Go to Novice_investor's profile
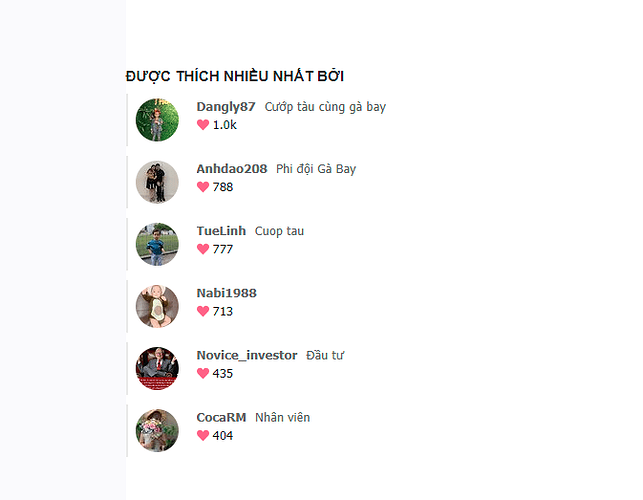This screenshot has width=643, height=500. point(247,355)
